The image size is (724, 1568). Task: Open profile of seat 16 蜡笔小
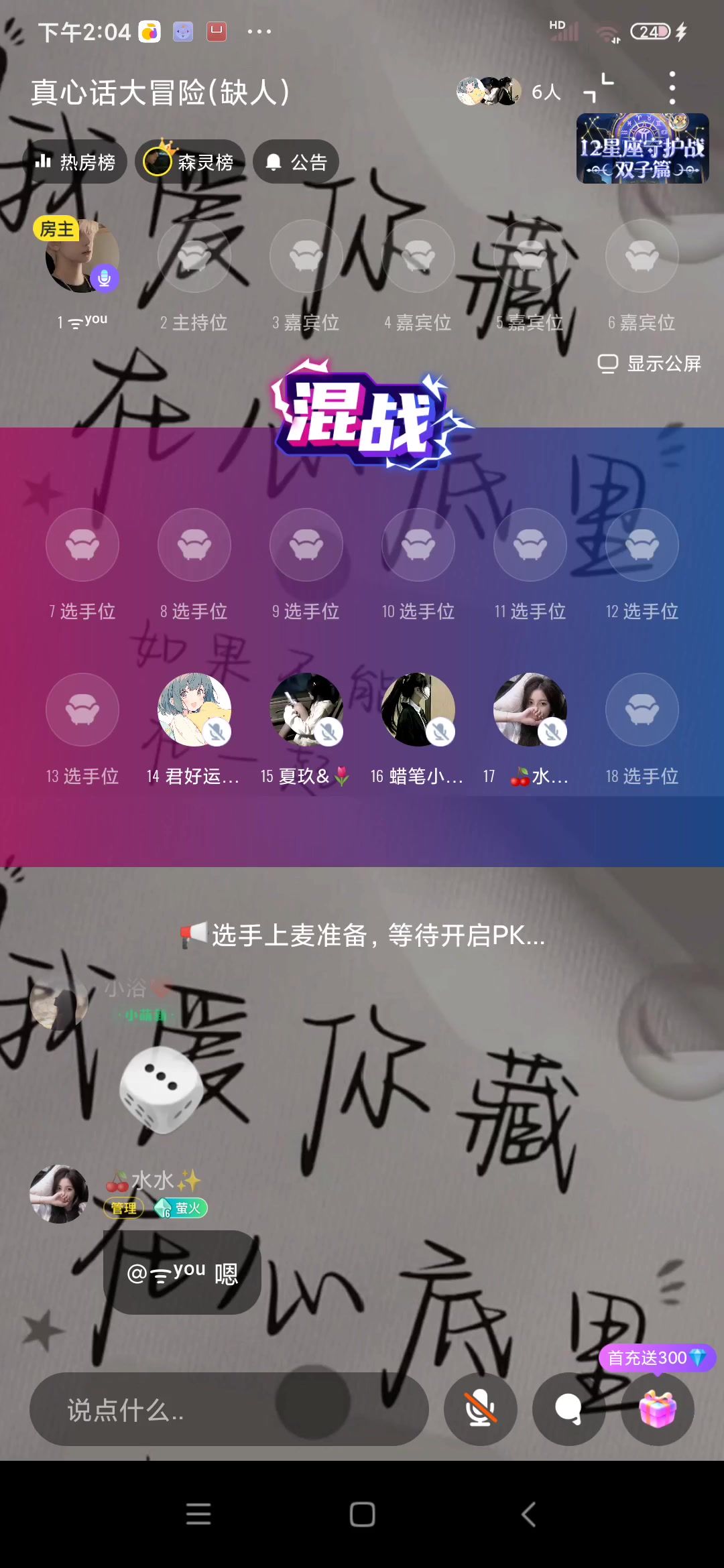pyautogui.click(x=418, y=710)
